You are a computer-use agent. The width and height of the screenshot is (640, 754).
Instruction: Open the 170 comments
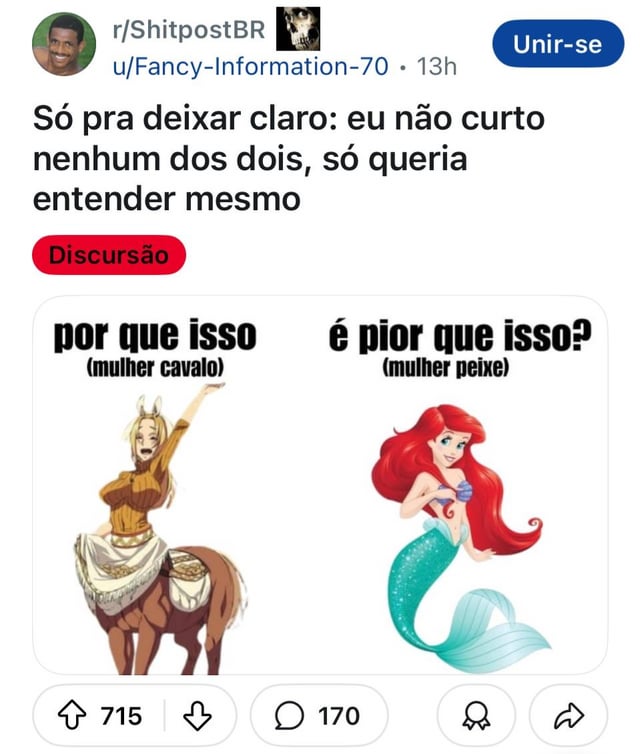318,716
